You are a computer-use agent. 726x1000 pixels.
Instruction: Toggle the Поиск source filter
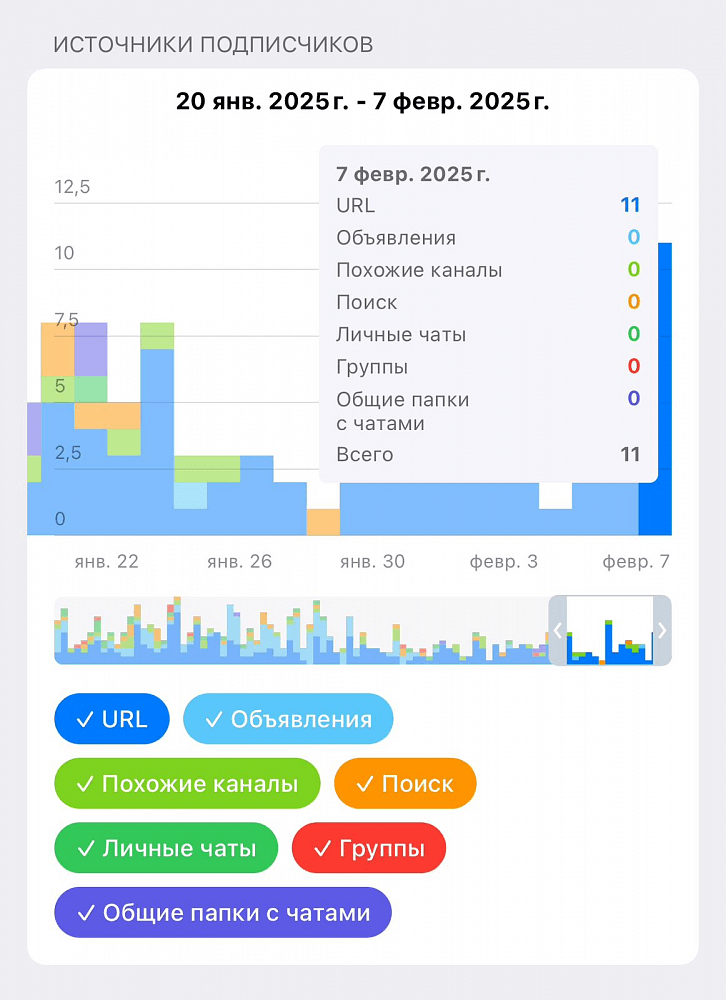point(404,783)
